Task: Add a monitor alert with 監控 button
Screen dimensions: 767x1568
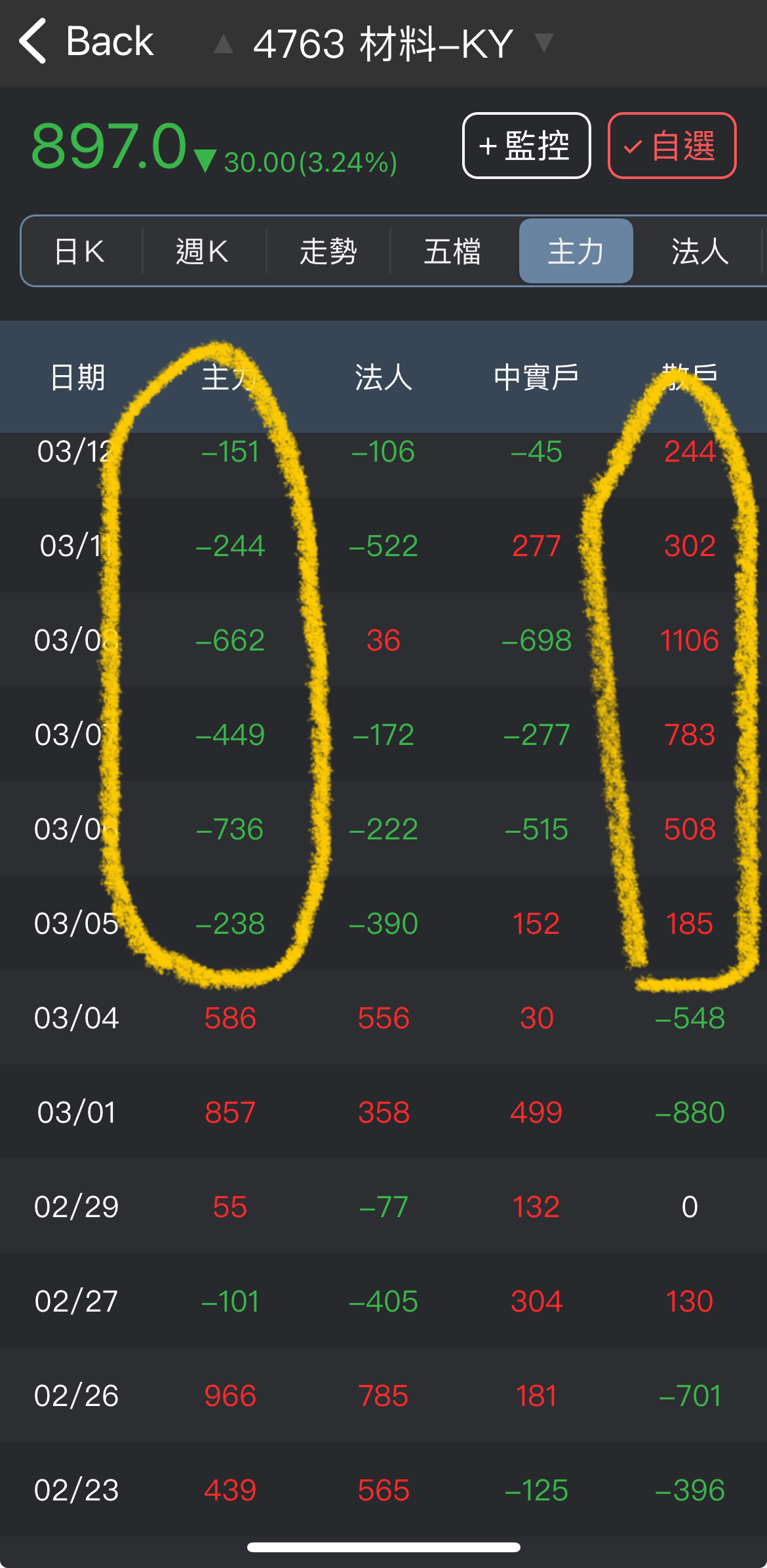Action: click(526, 146)
